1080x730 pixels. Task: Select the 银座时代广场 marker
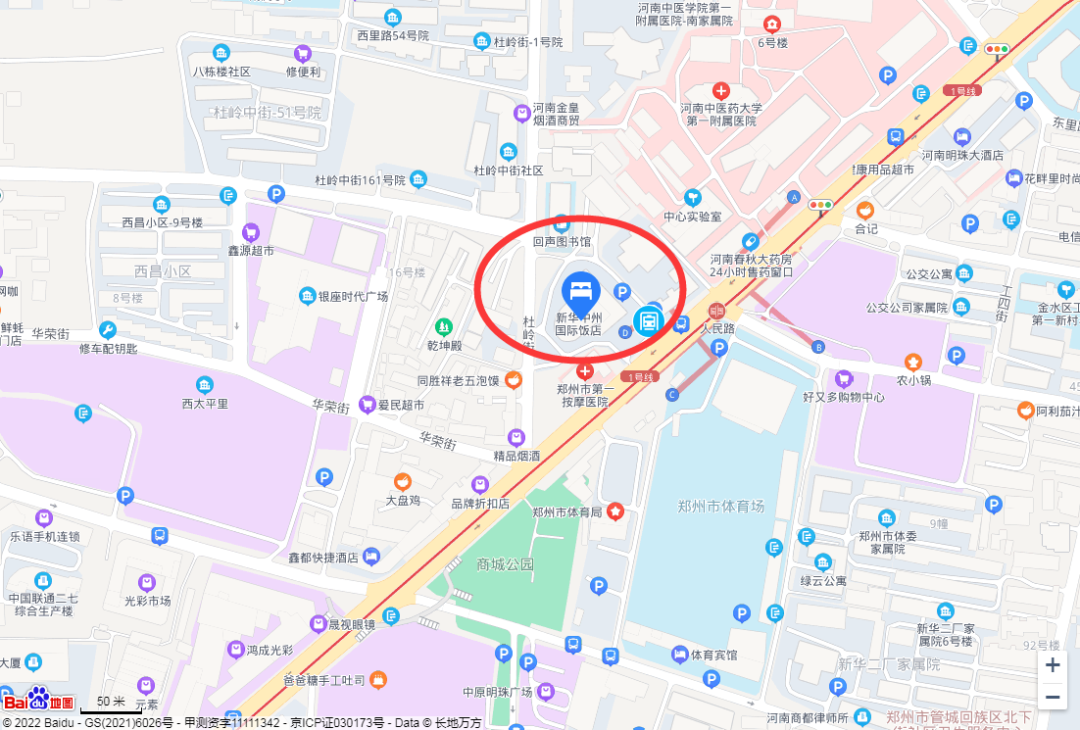[x=307, y=296]
